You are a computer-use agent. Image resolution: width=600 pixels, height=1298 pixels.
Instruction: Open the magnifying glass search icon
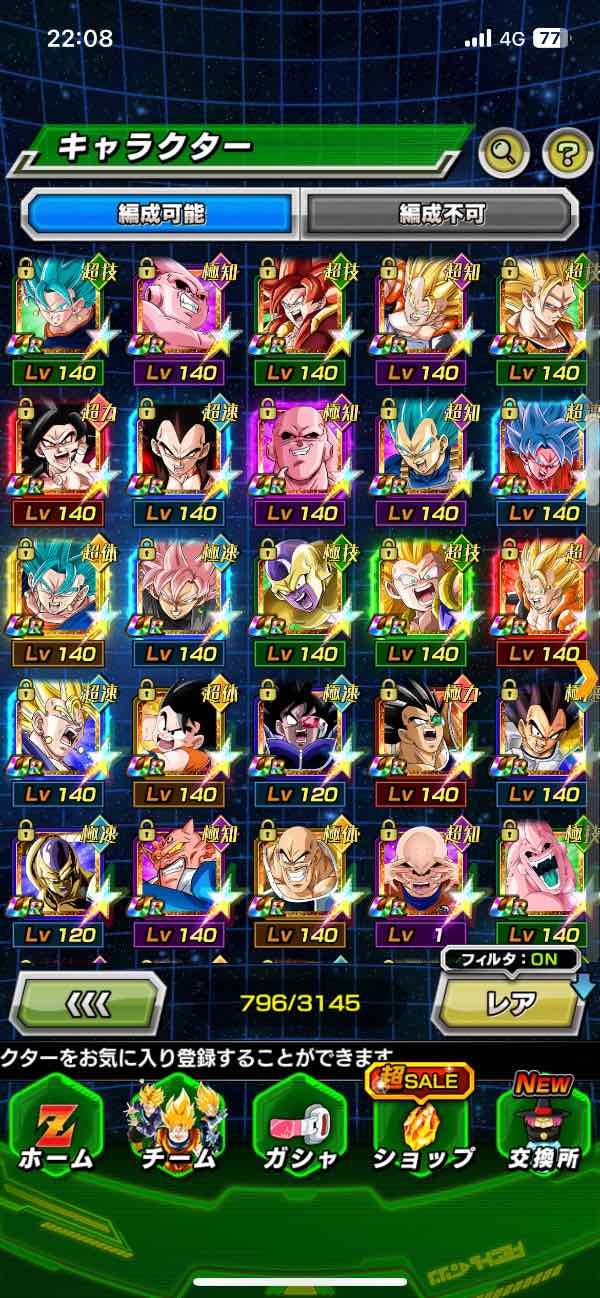click(x=504, y=153)
